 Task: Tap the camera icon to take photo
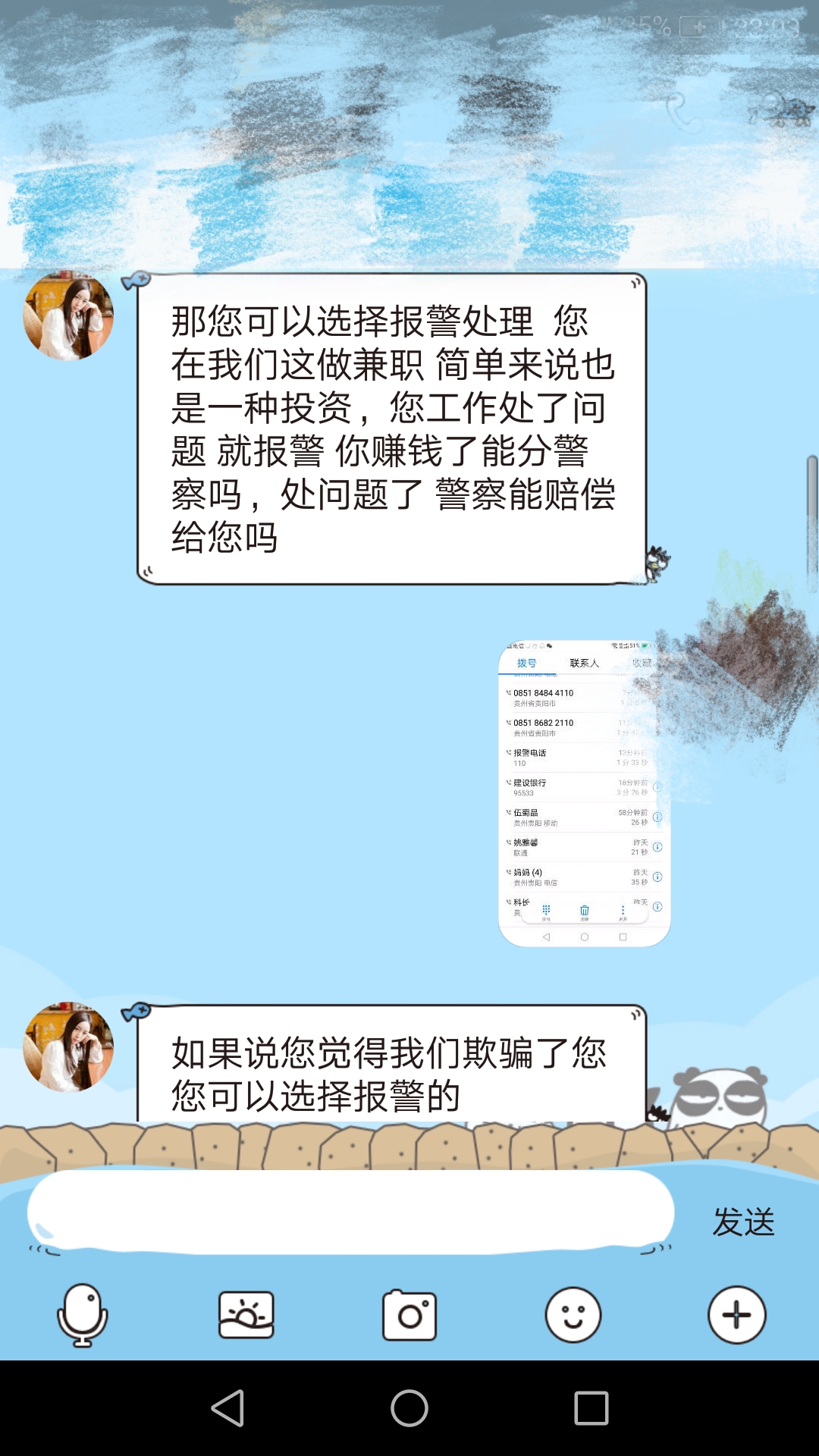pos(409,1317)
